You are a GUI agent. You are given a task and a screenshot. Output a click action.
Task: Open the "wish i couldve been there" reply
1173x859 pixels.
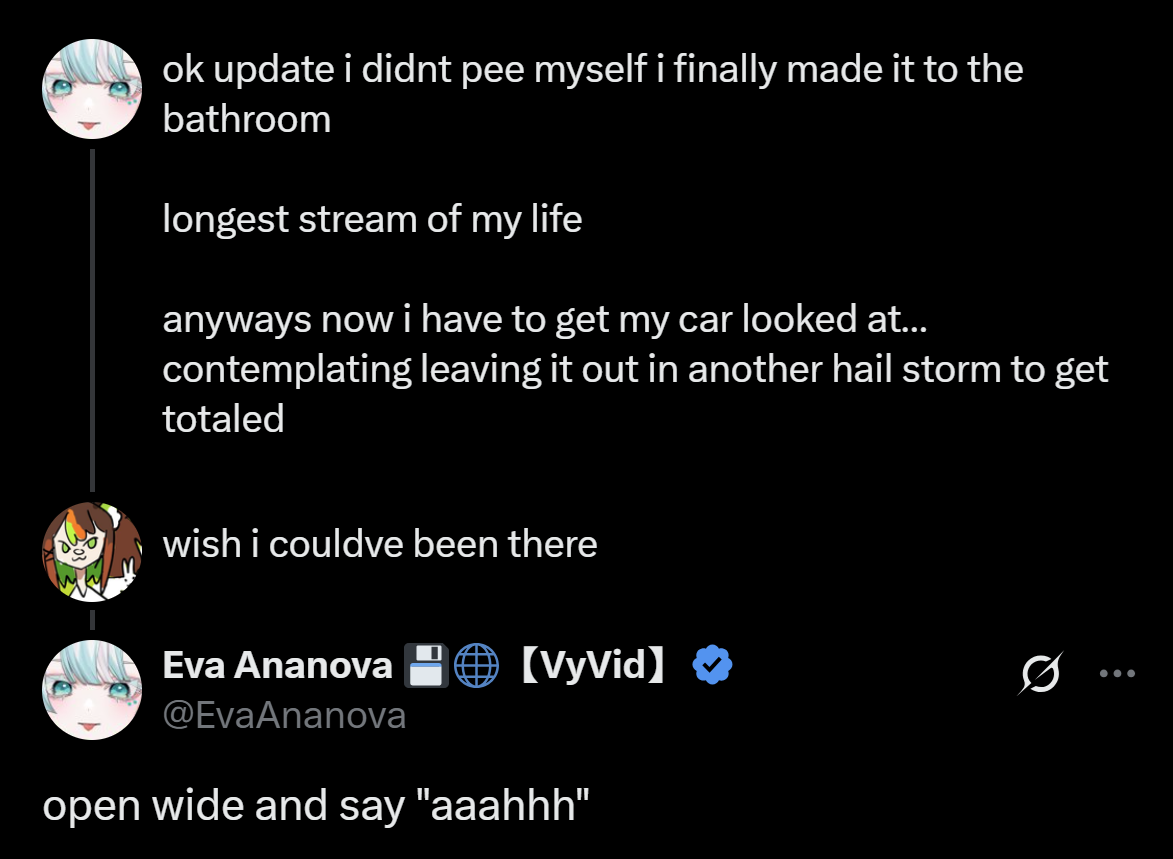(380, 545)
